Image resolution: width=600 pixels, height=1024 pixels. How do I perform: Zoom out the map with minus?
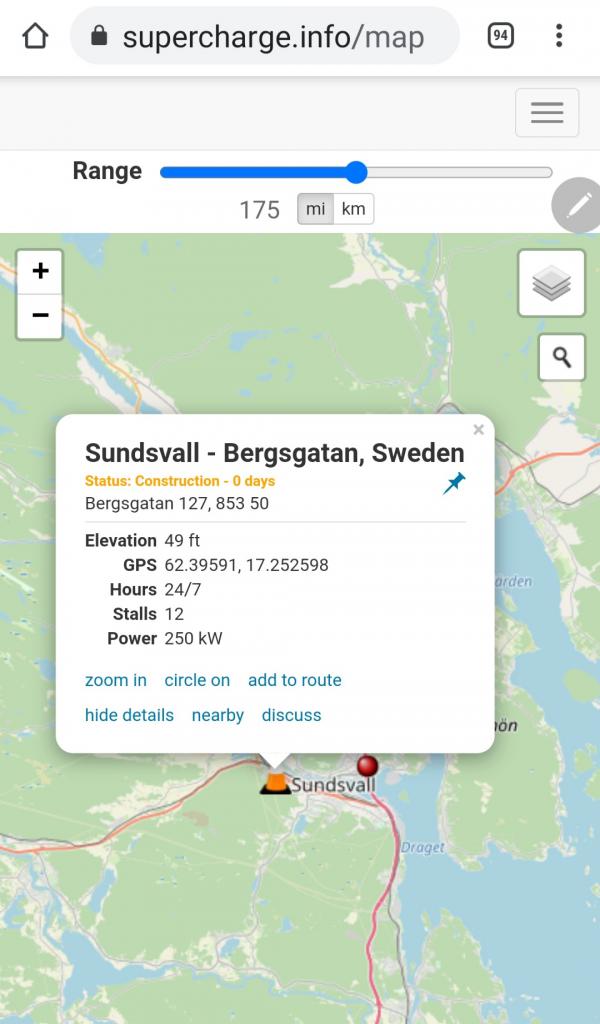pos(40,316)
